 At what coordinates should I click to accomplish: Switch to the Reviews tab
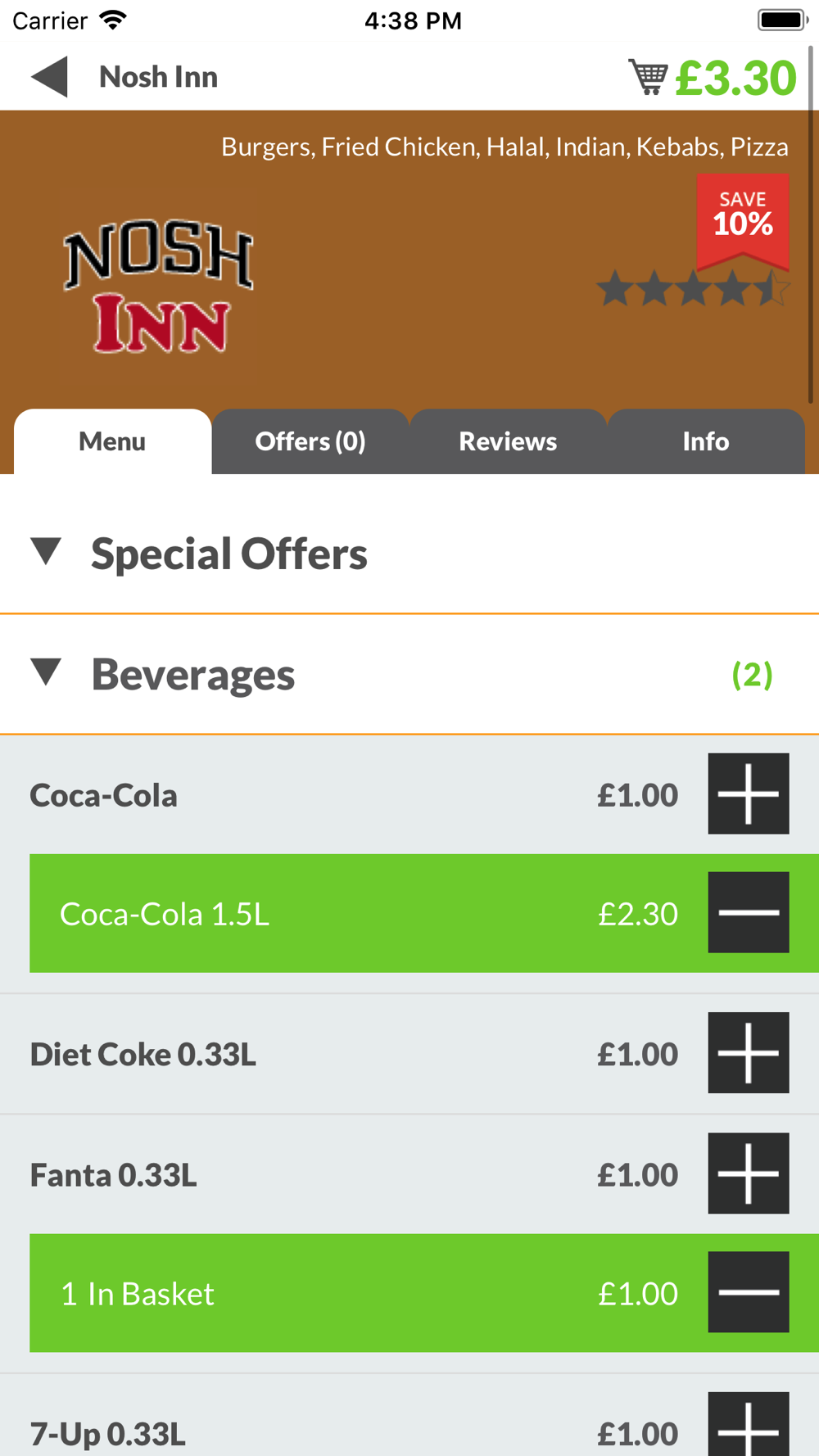click(508, 441)
